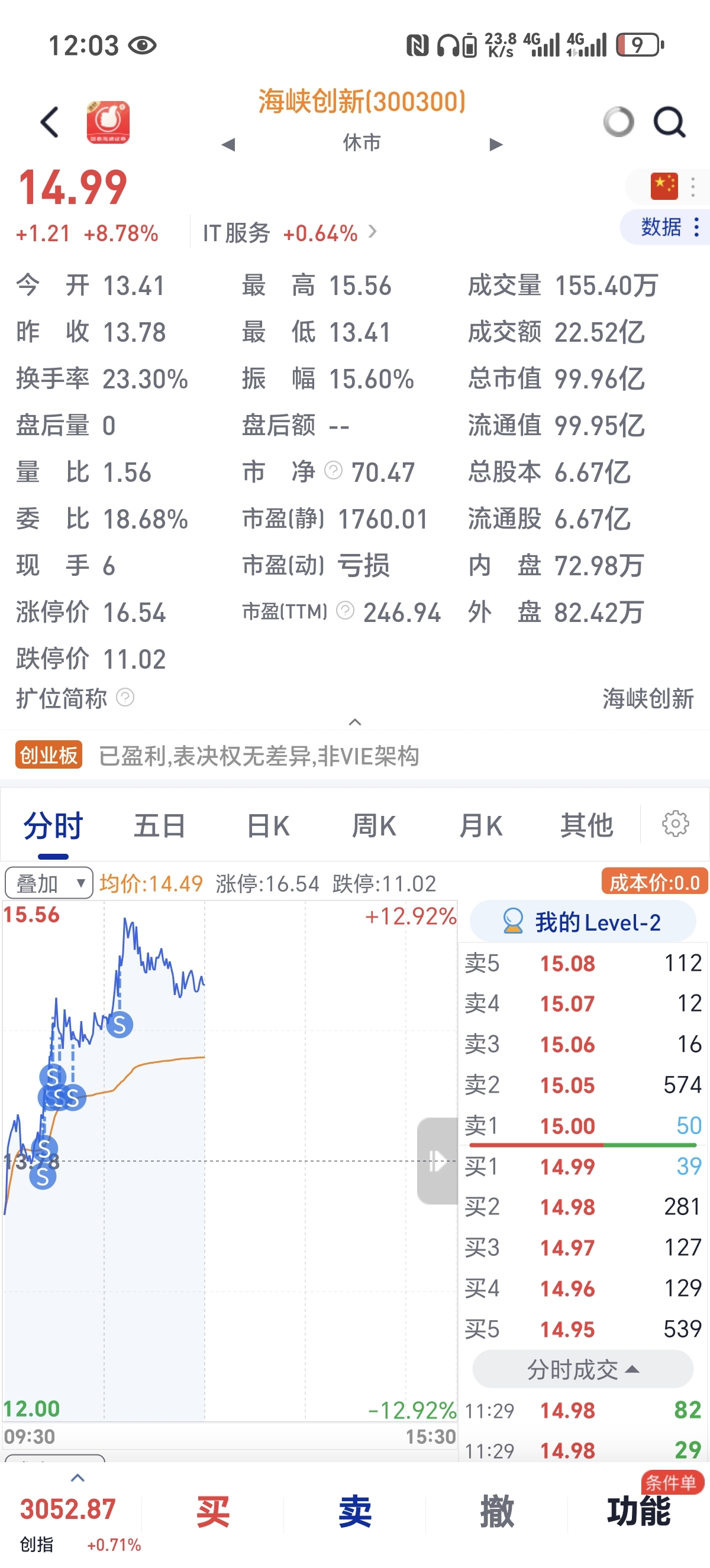Switch to the next stock arrow
The width and height of the screenshot is (710, 1568).
[x=496, y=145]
